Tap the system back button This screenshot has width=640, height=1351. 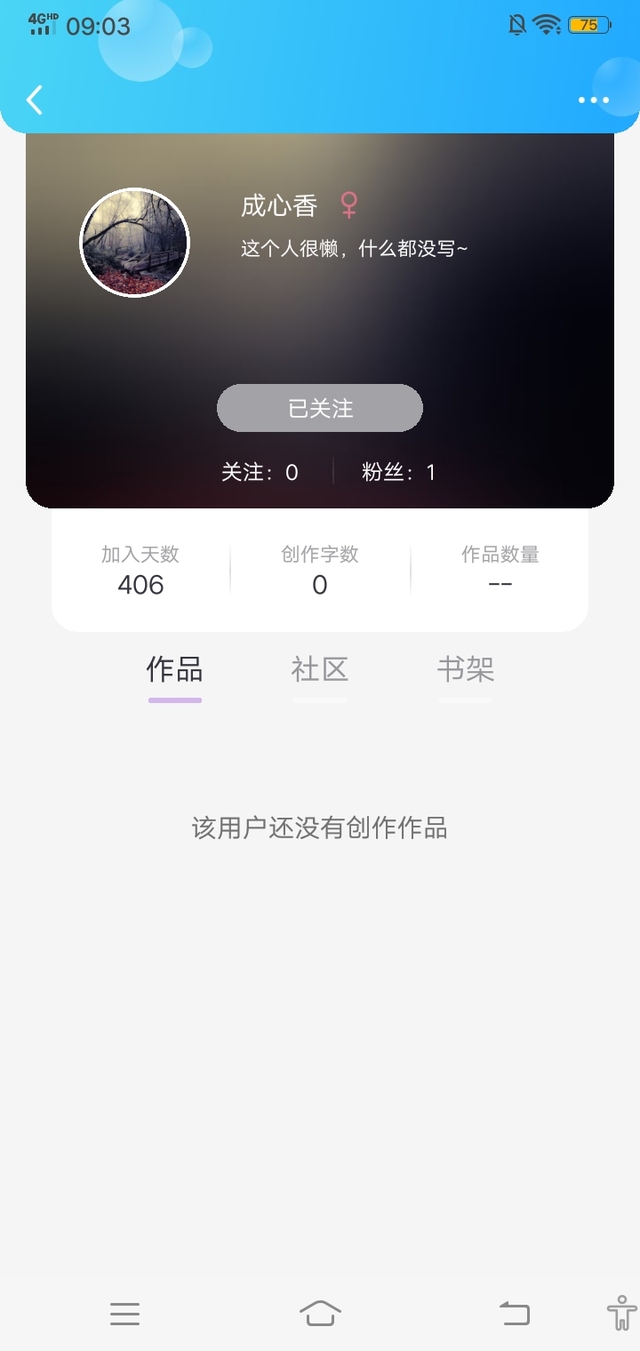[x=515, y=1313]
